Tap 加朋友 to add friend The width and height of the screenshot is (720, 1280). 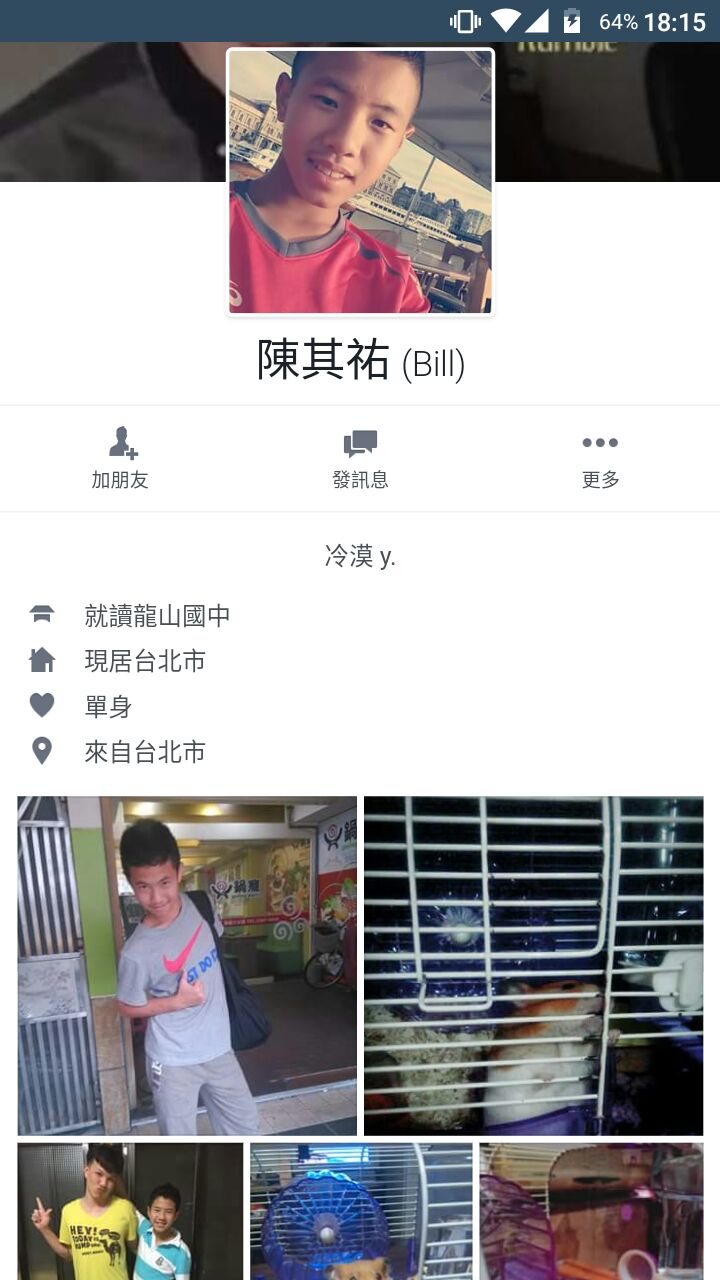click(x=120, y=458)
